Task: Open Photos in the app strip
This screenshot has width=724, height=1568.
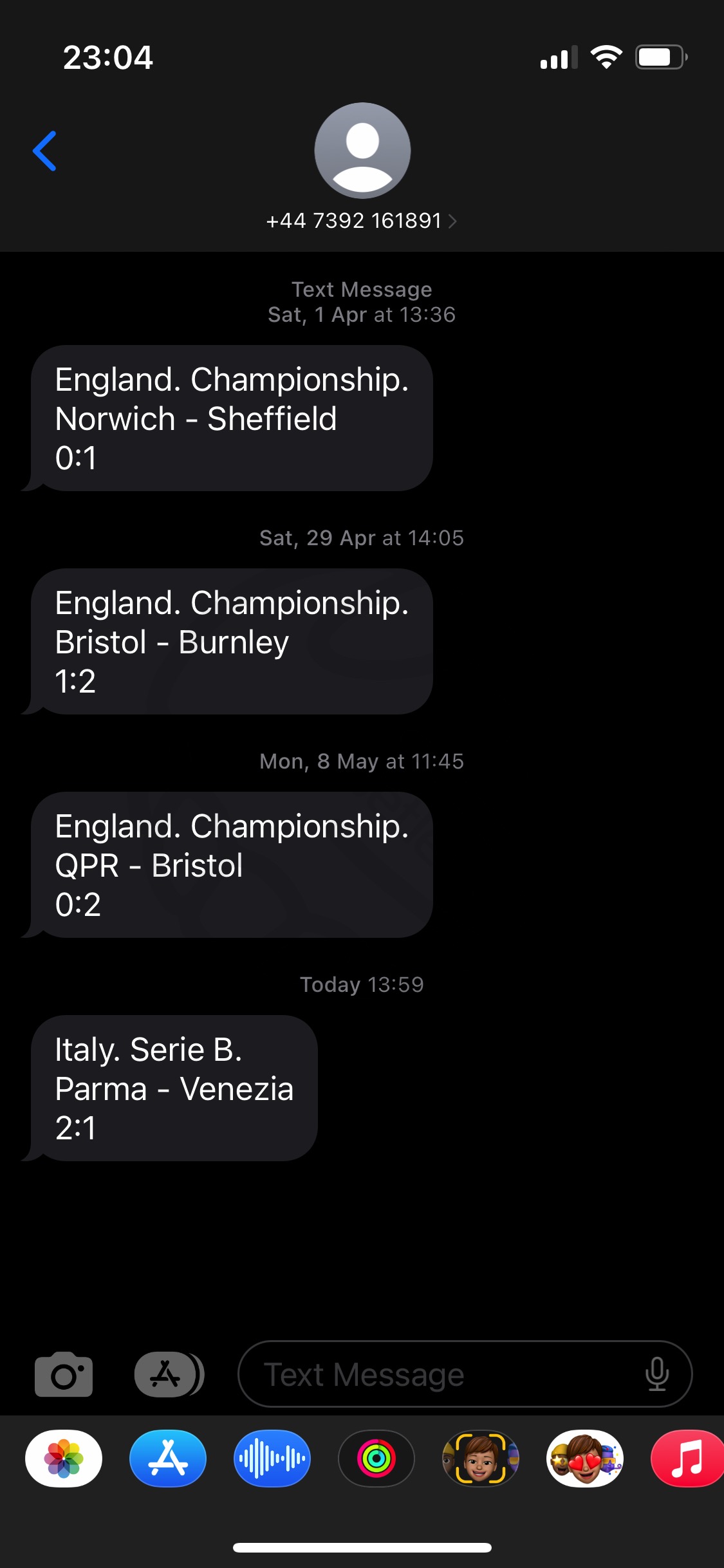Action: [64, 1459]
